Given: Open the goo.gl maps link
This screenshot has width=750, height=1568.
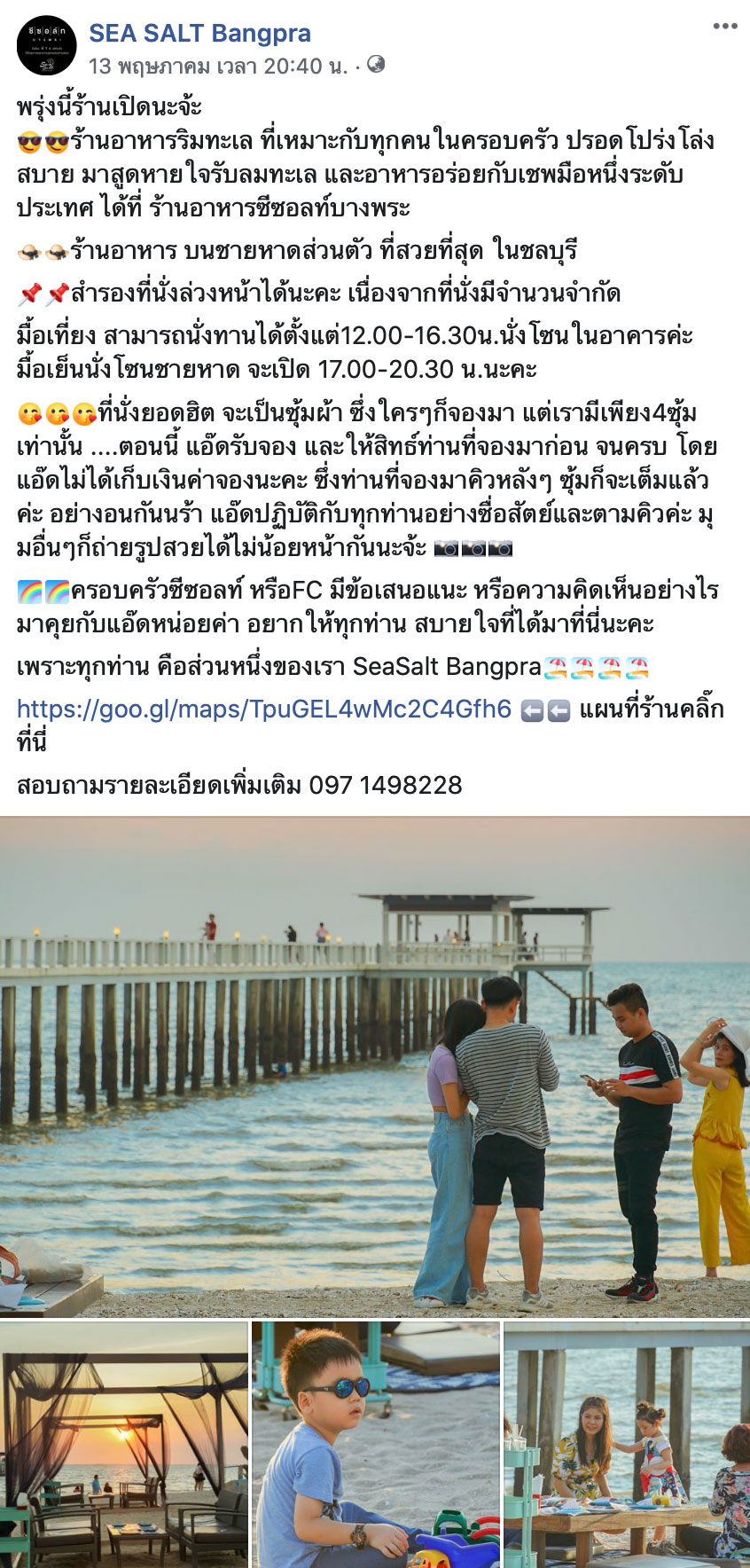Looking at the screenshot, I should 264,709.
